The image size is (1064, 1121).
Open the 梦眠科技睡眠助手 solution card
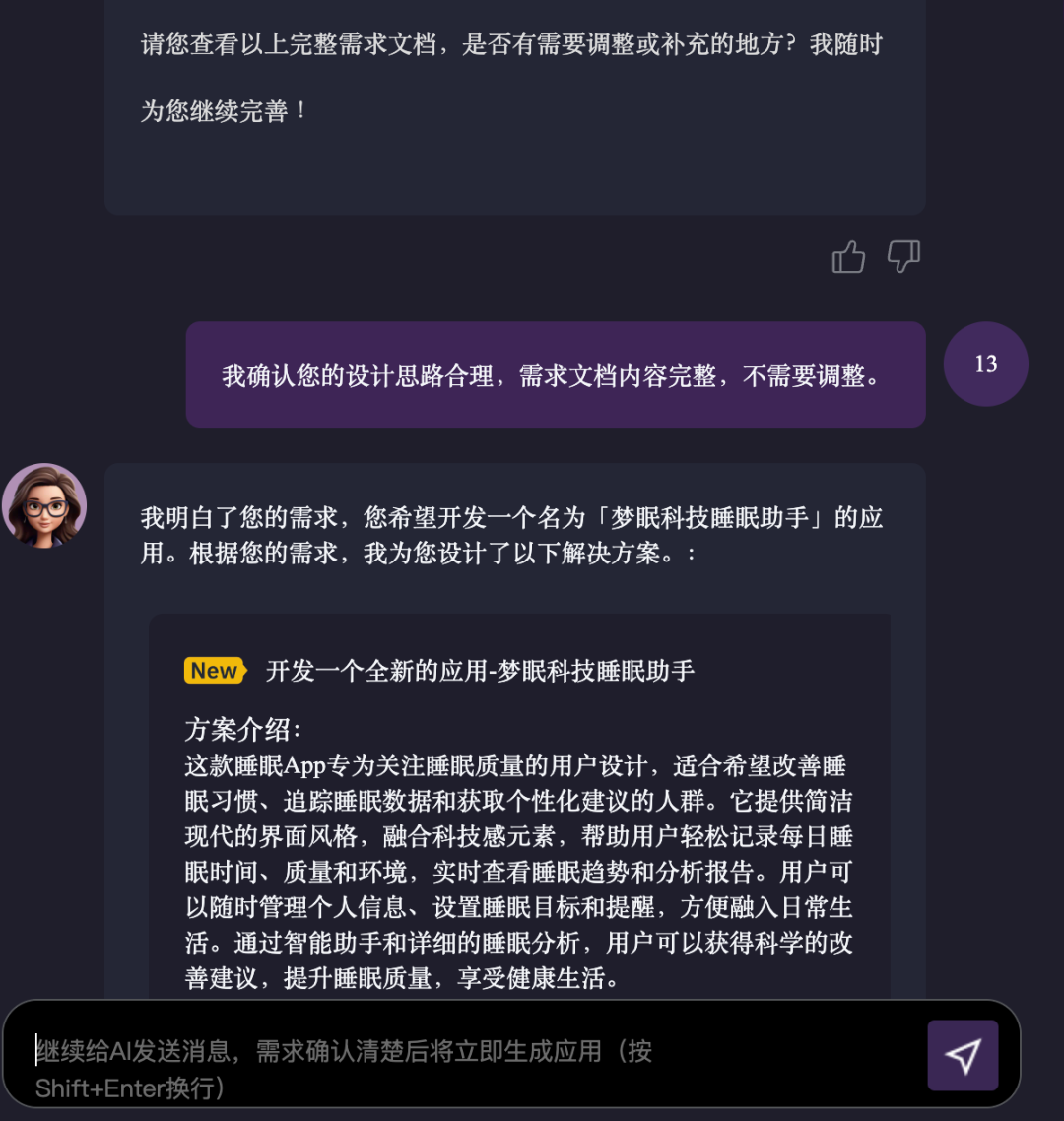480,671
